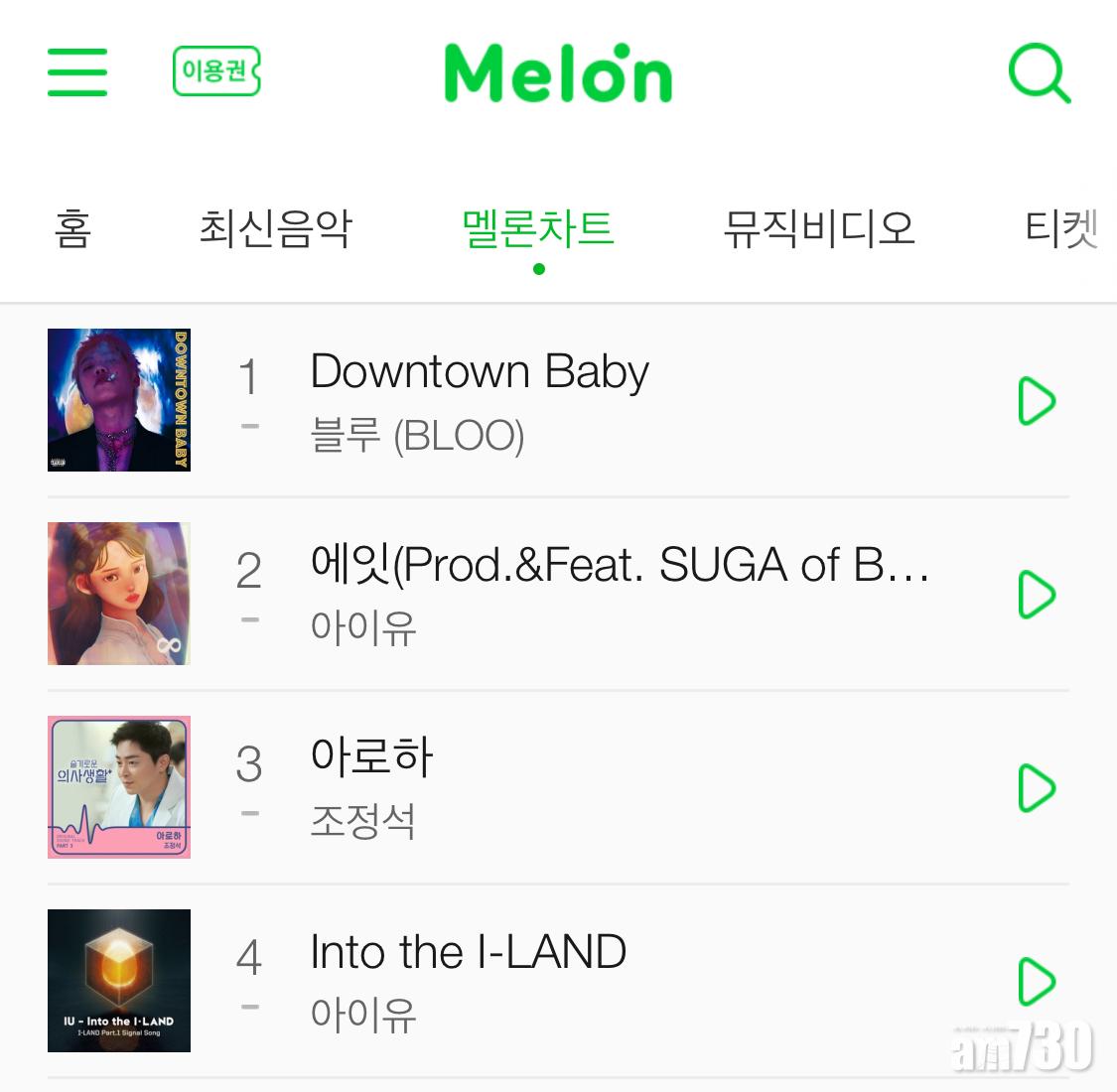
Task: Tap the 이용권 pass button
Action: pos(216,71)
